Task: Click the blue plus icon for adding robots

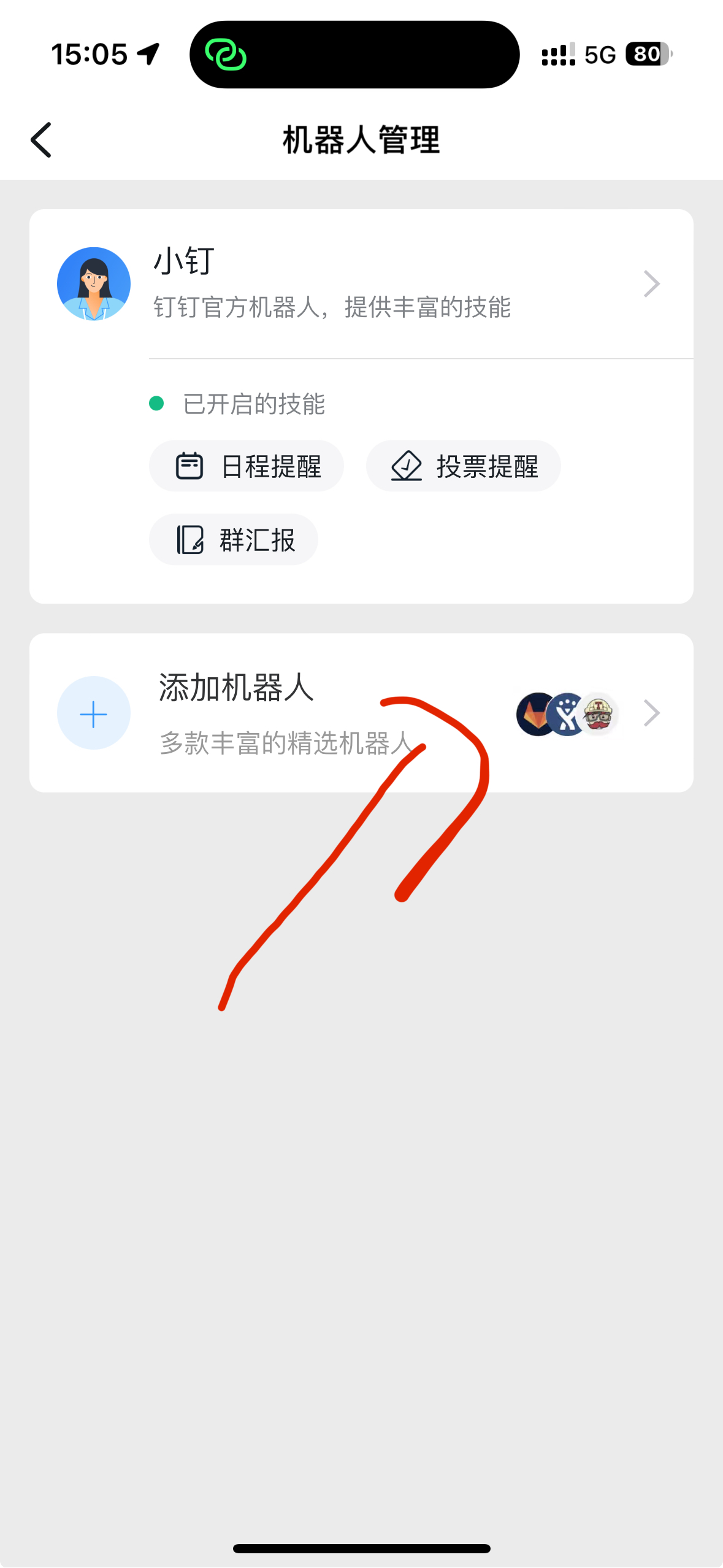Action: pyautogui.click(x=93, y=713)
